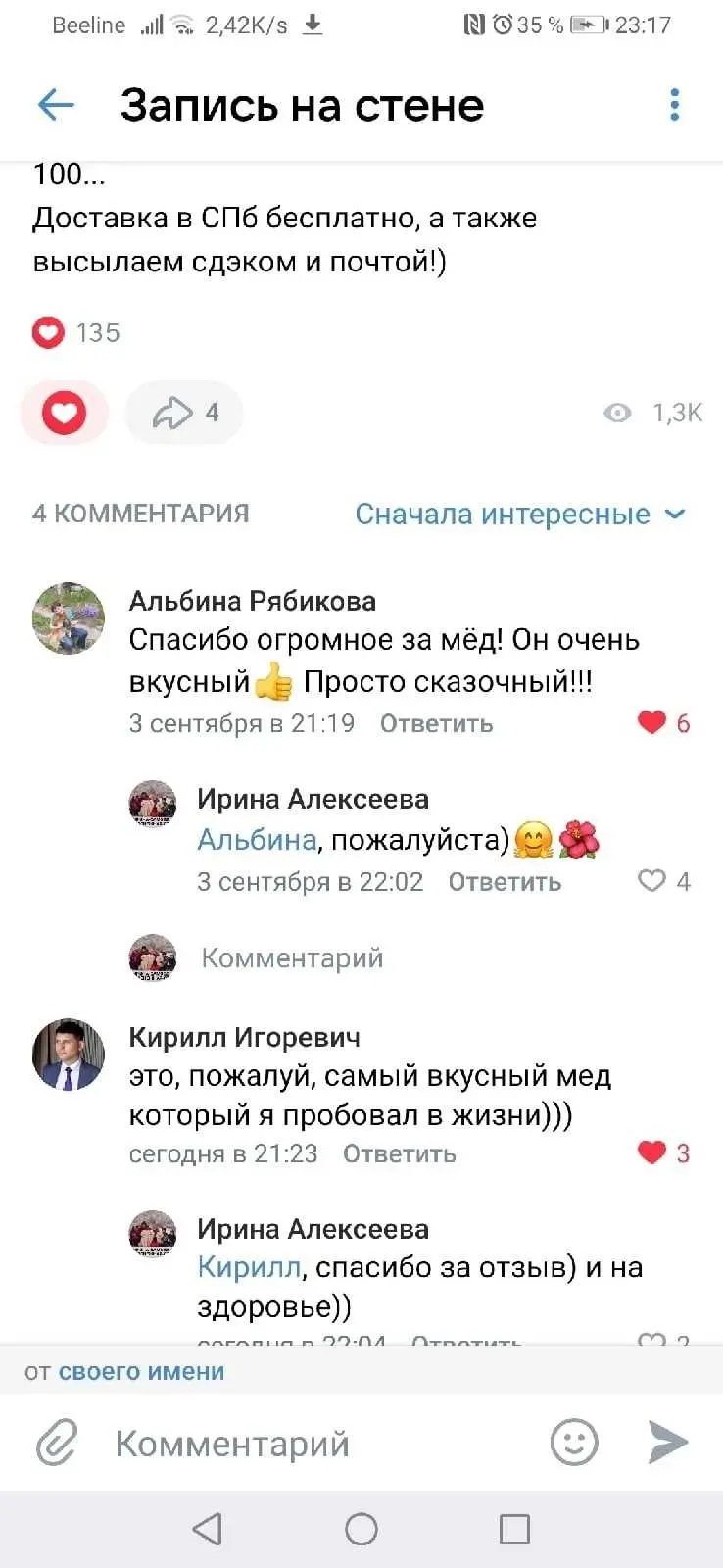
Task: Tap the inline reply field under Ирина's reply
Action: 292,958
